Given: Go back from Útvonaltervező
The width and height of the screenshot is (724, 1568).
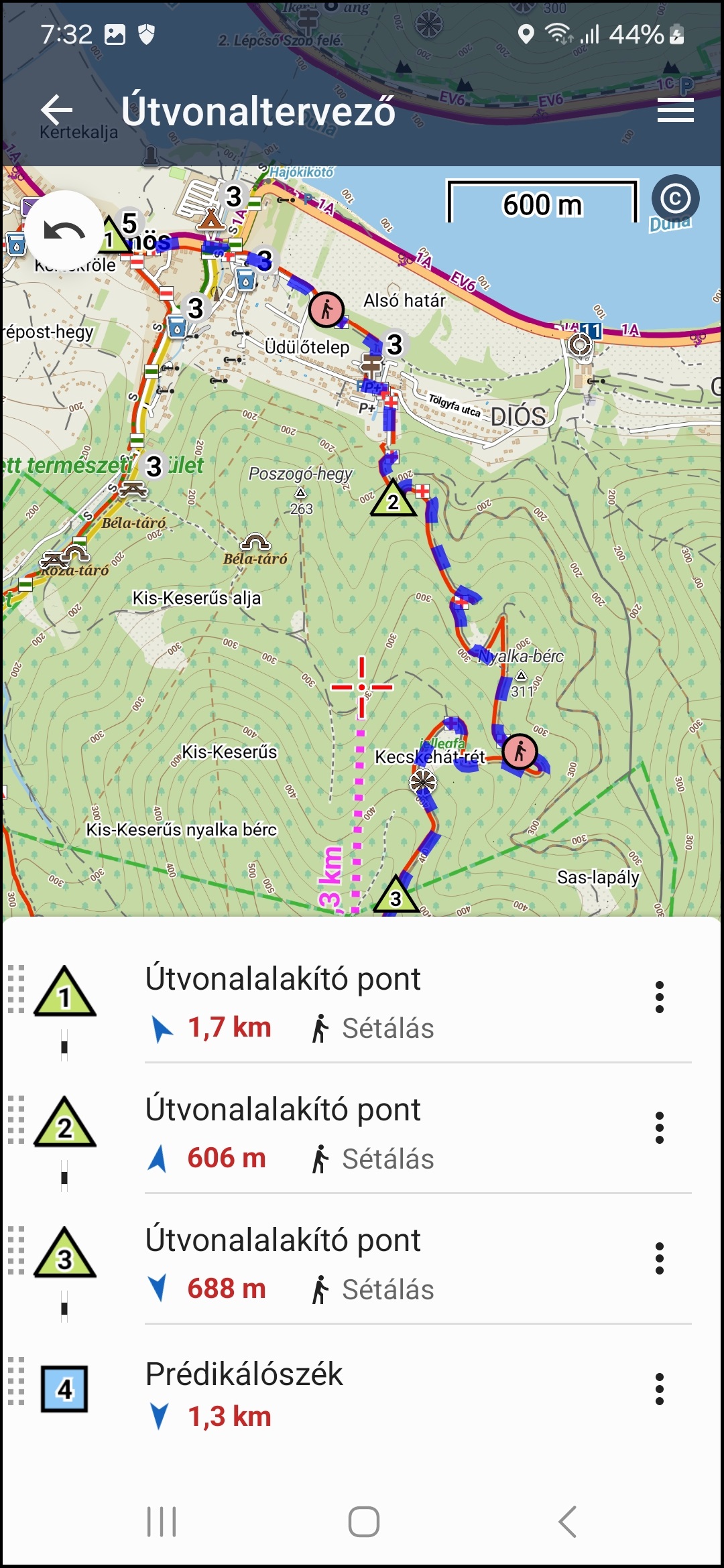Looking at the screenshot, I should (56, 110).
